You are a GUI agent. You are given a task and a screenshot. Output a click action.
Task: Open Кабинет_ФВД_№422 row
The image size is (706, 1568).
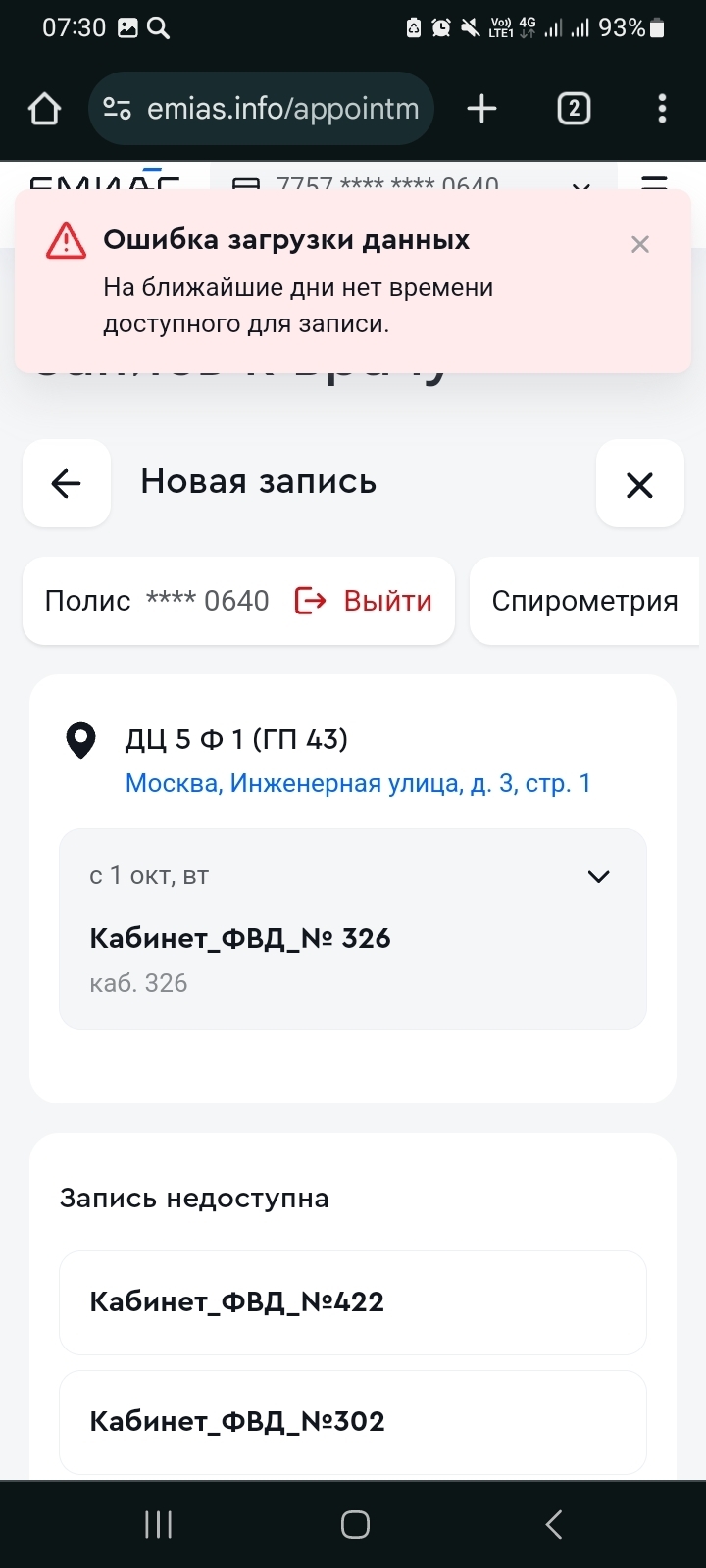click(x=352, y=1302)
